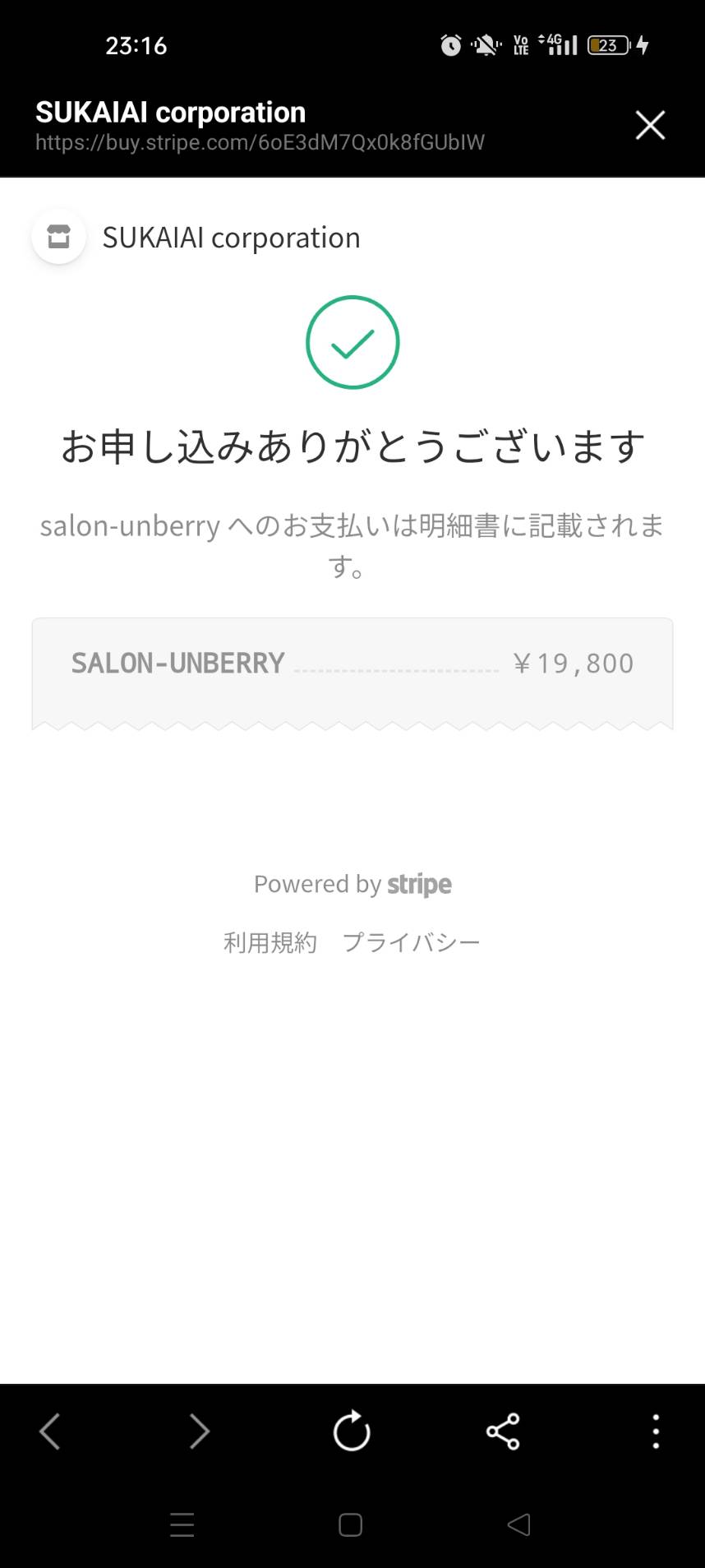Go forward to the next page
The image size is (705, 1568).
(200, 1432)
